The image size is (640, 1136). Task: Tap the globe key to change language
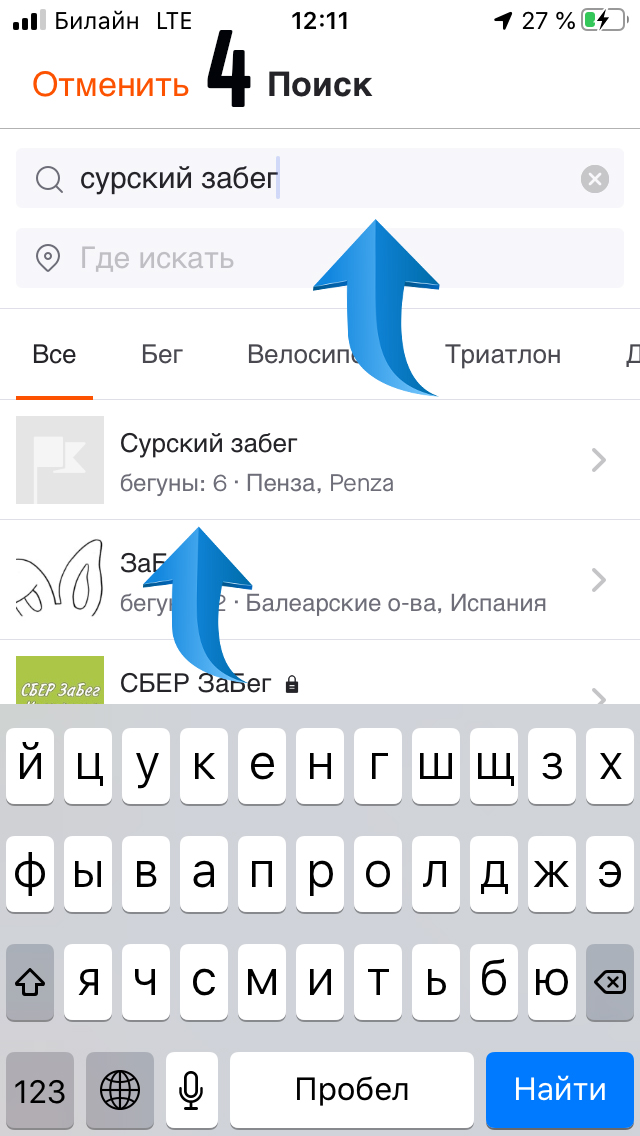[x=119, y=1089]
